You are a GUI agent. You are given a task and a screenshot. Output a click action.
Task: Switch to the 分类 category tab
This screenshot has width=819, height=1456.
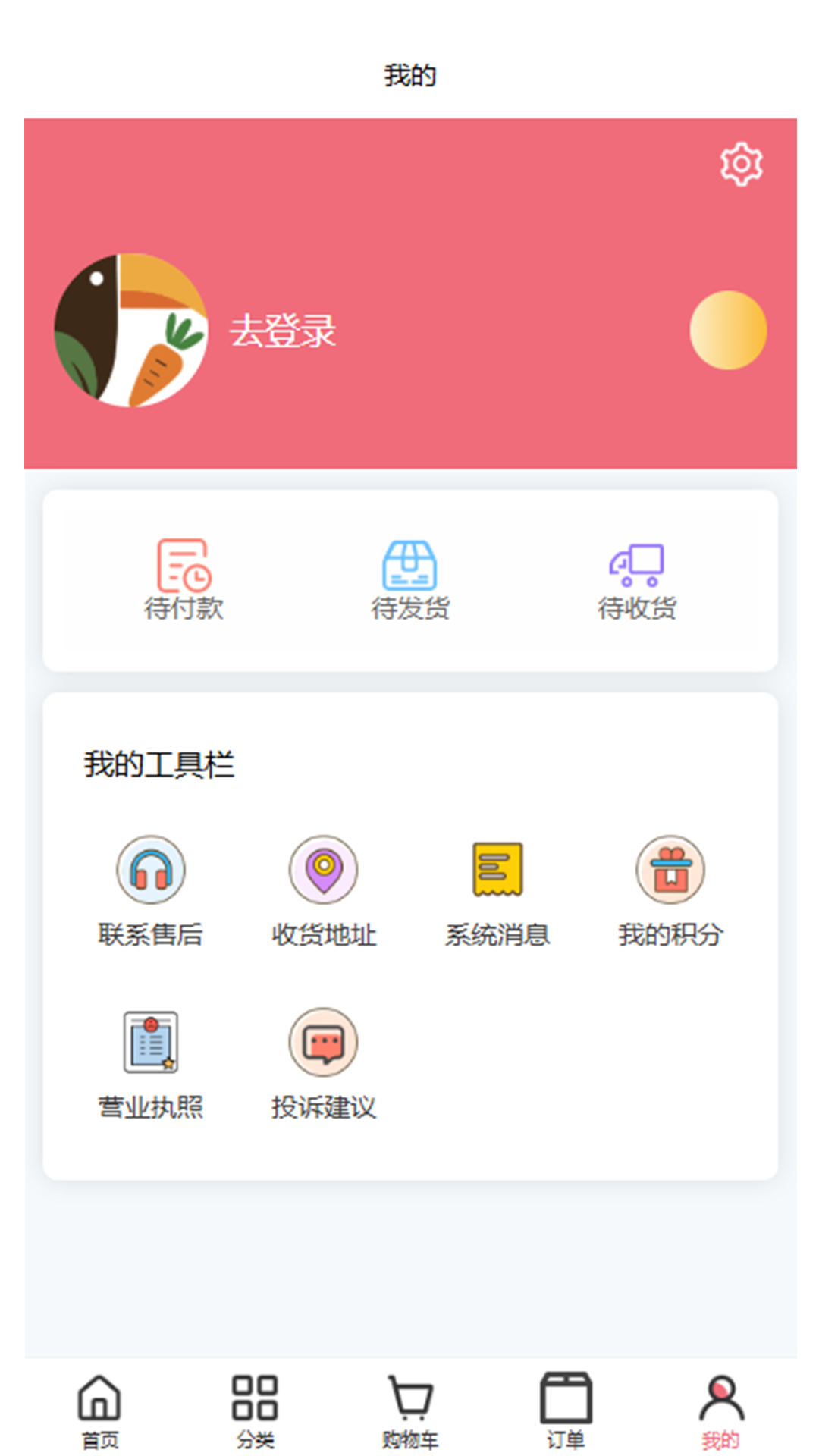pyautogui.click(x=255, y=1408)
